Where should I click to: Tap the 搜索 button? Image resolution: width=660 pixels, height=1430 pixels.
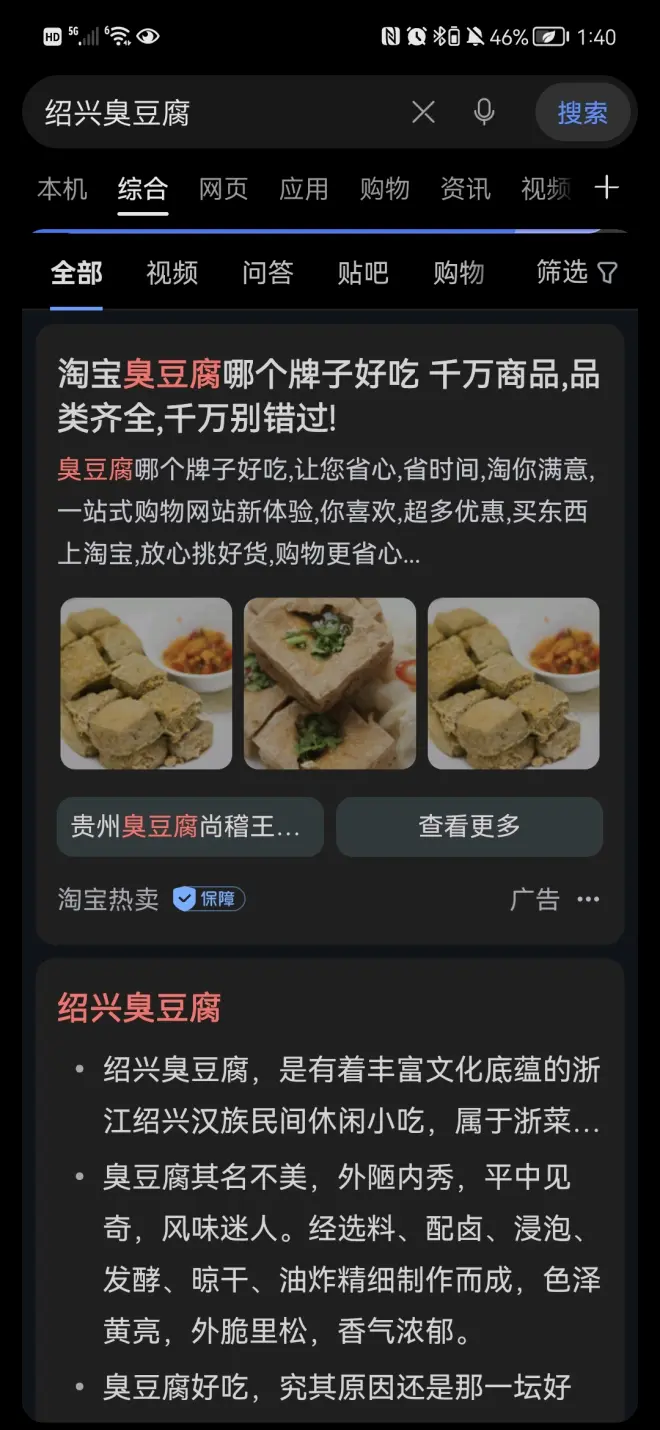click(x=582, y=113)
